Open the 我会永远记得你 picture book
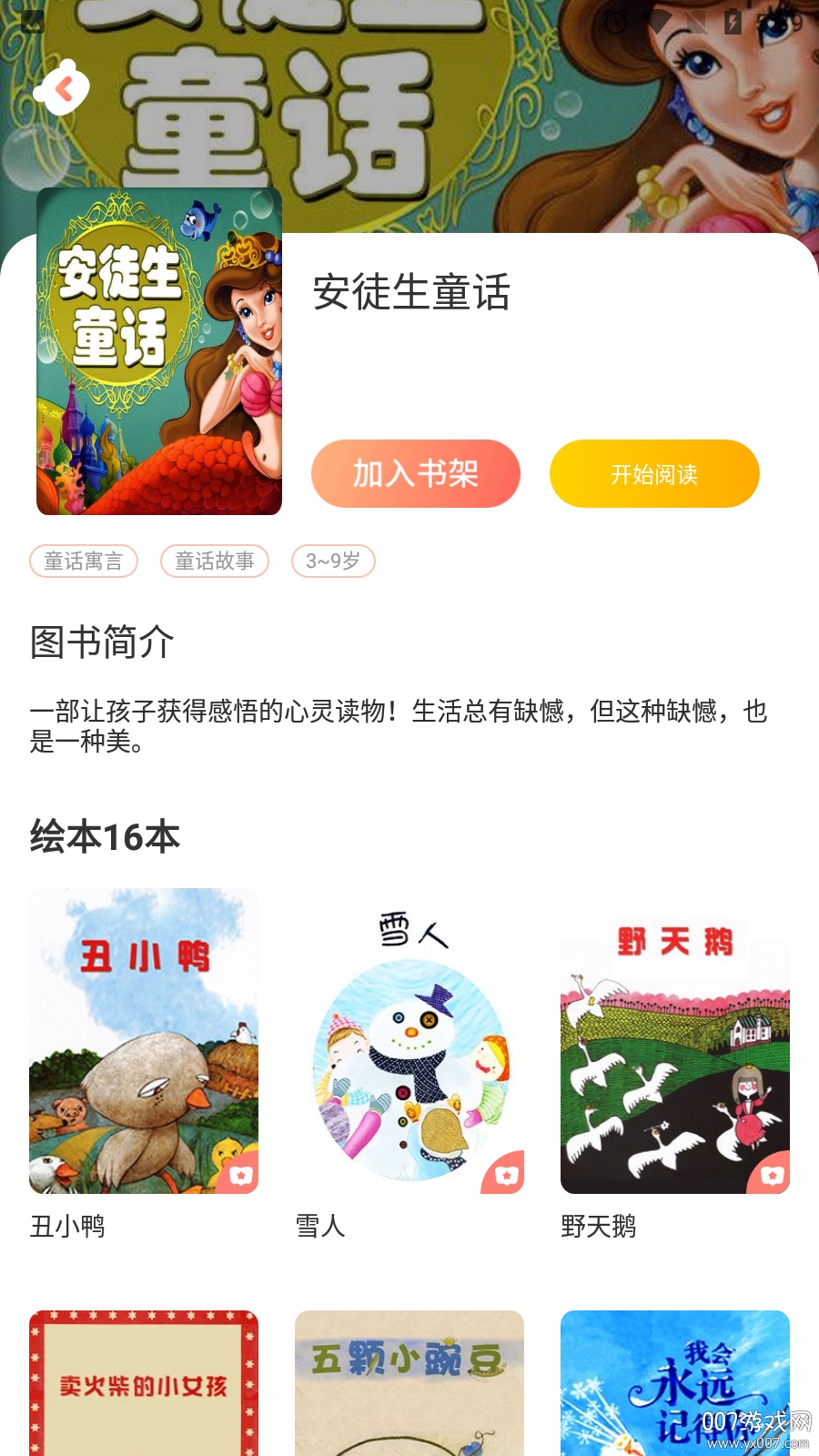Viewport: 819px width, 1456px height. tap(674, 1383)
